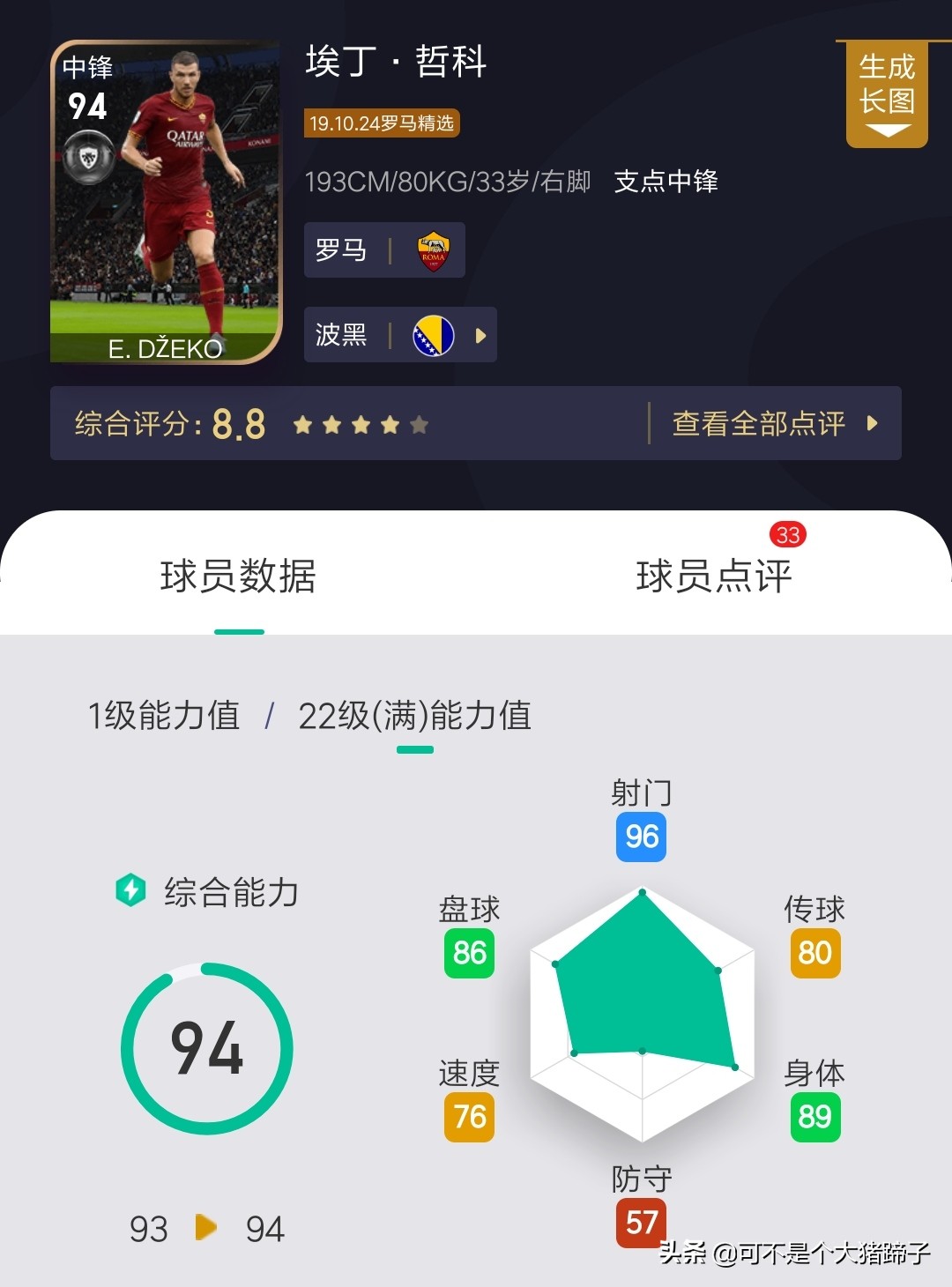952x1287 pixels.
Task: Switch to the 球员点评 tab
Action: [713, 576]
